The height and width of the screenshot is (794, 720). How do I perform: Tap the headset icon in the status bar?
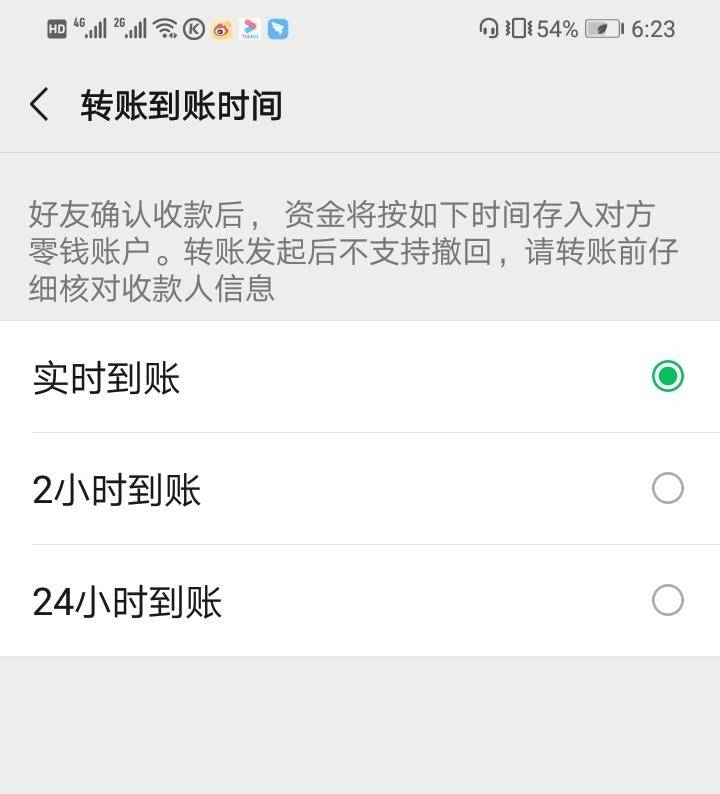489,29
